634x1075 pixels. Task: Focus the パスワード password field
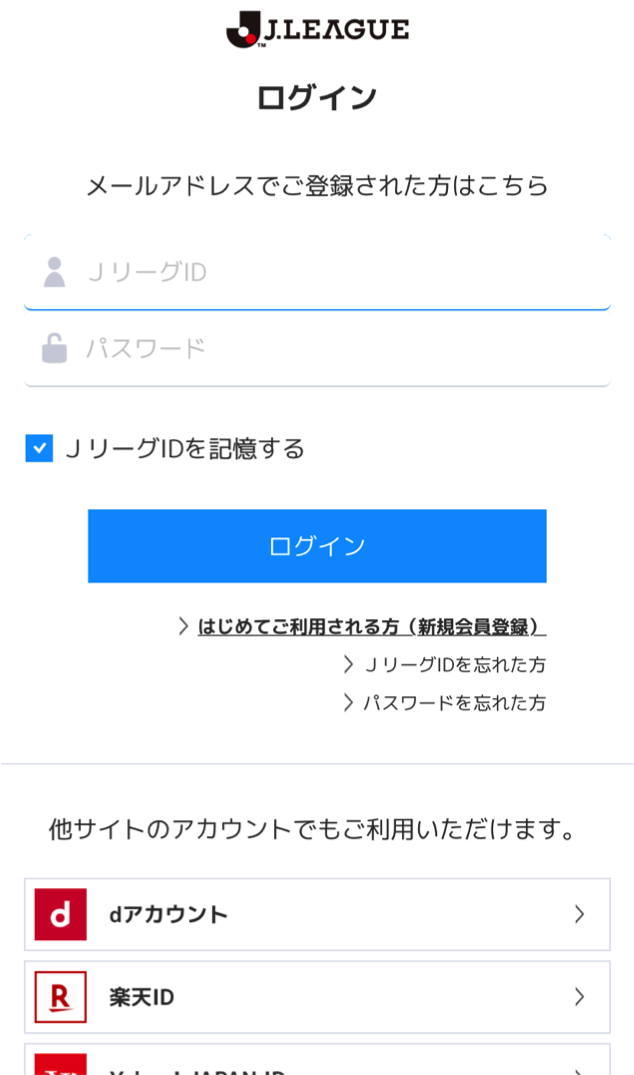point(317,348)
